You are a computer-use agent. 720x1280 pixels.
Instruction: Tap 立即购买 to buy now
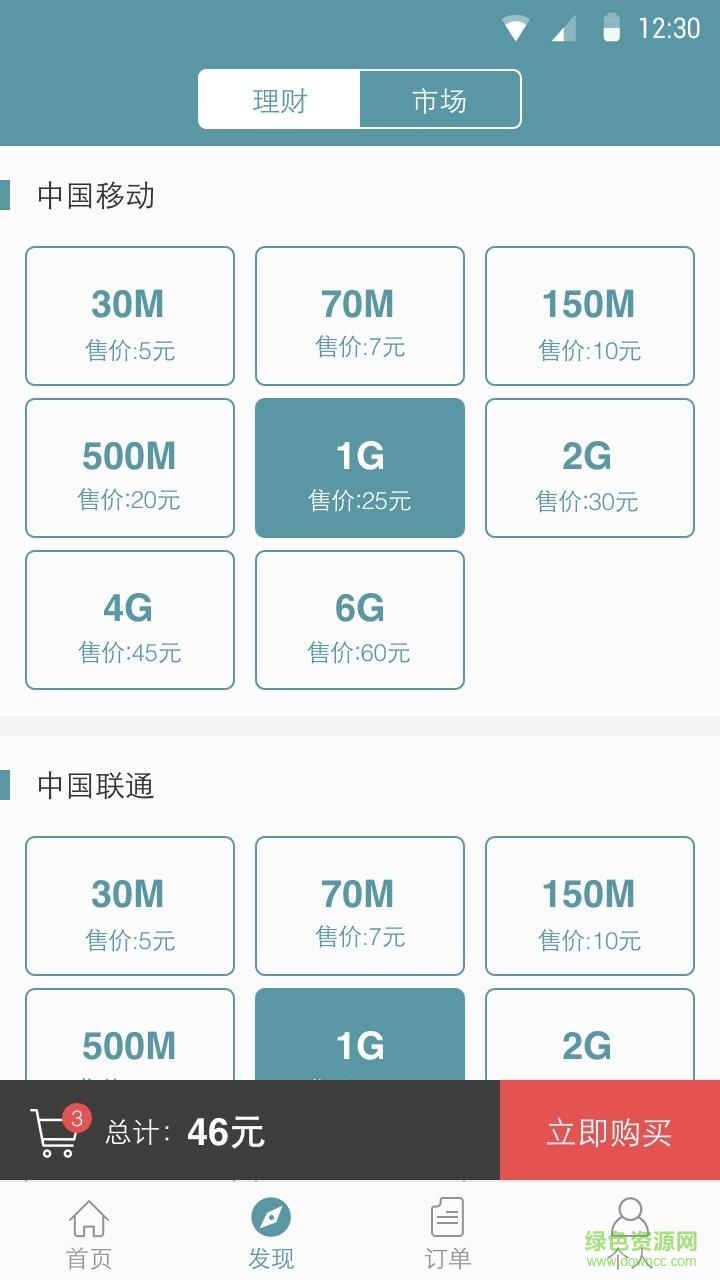coord(609,1132)
